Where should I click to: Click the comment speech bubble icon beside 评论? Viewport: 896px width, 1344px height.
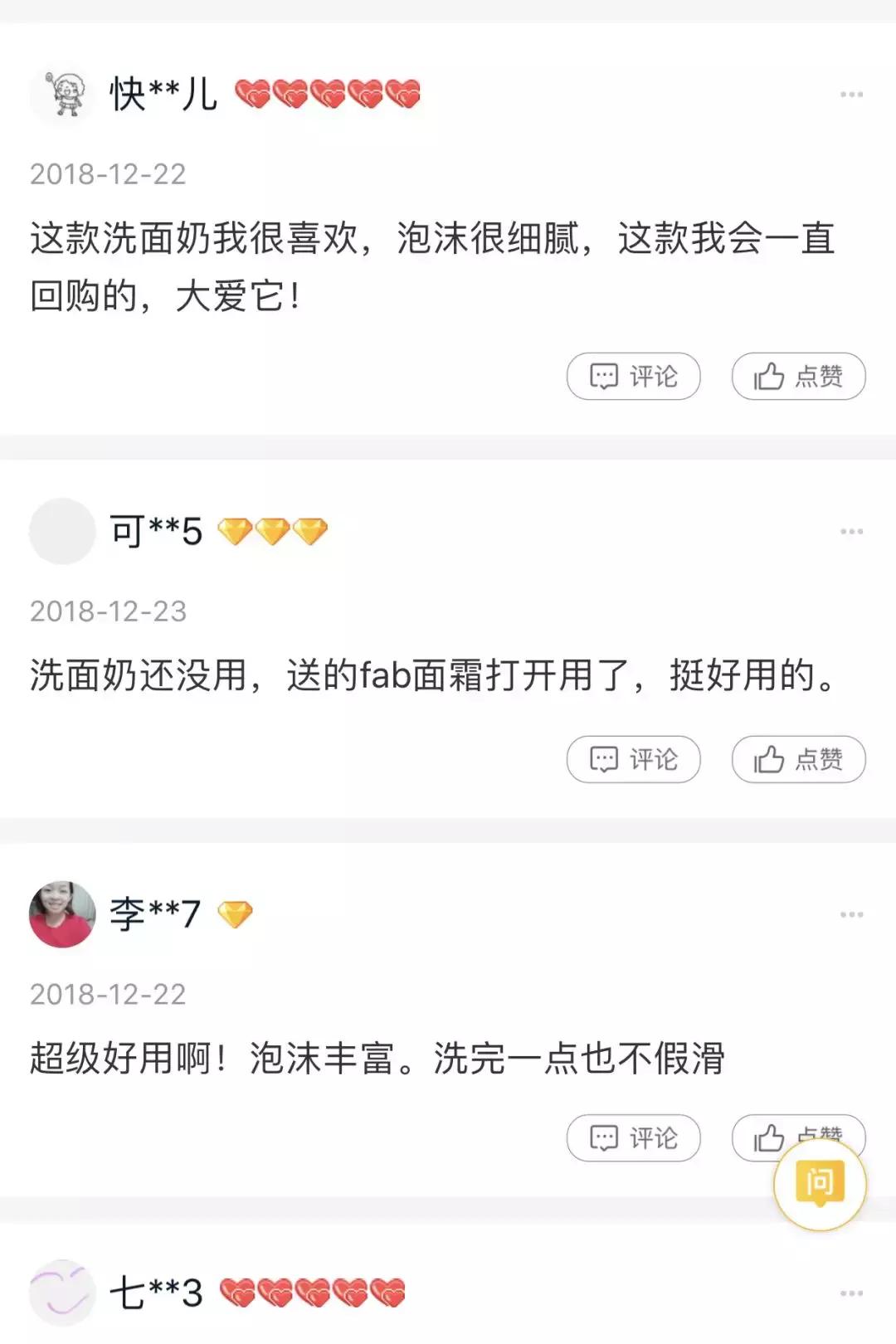click(x=605, y=376)
